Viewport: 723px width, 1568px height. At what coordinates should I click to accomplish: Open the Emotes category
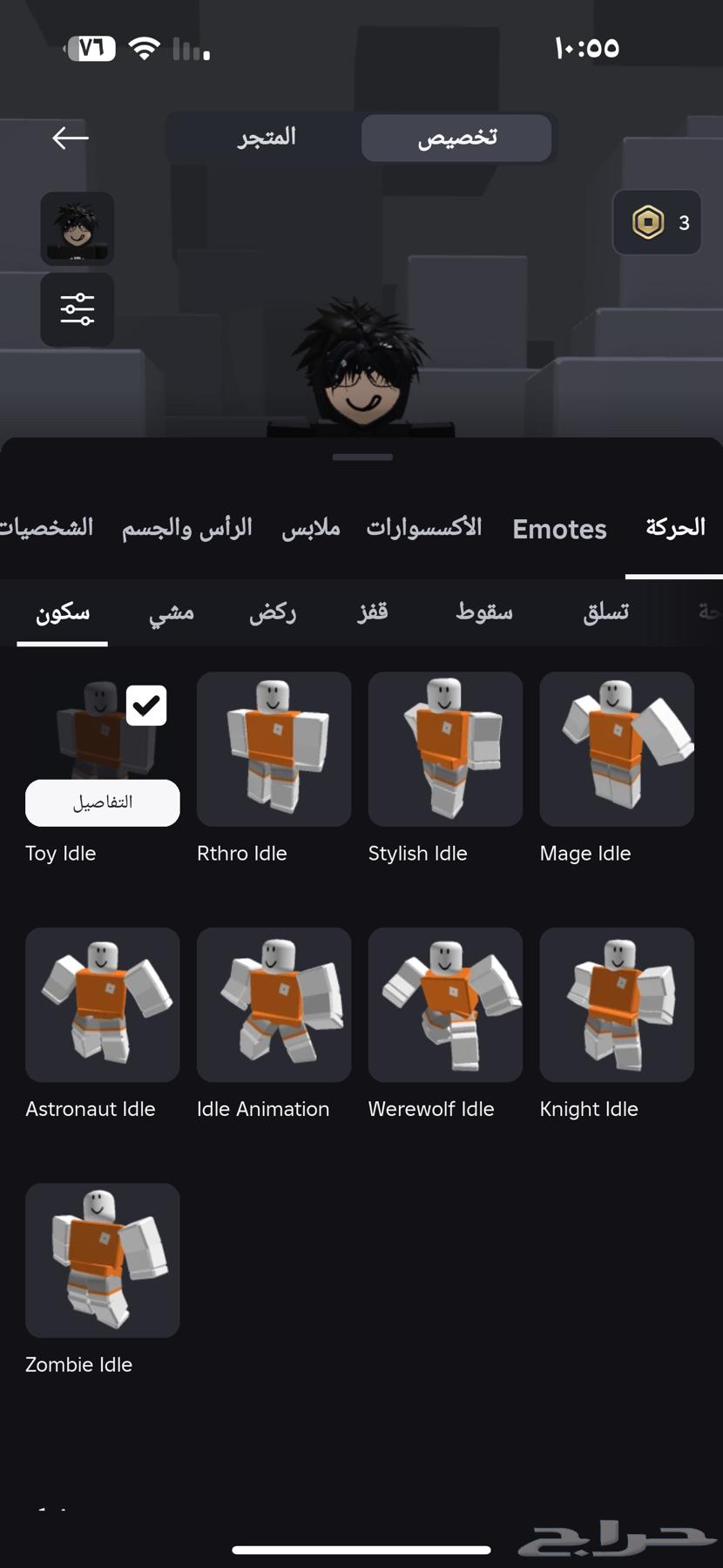click(x=559, y=529)
